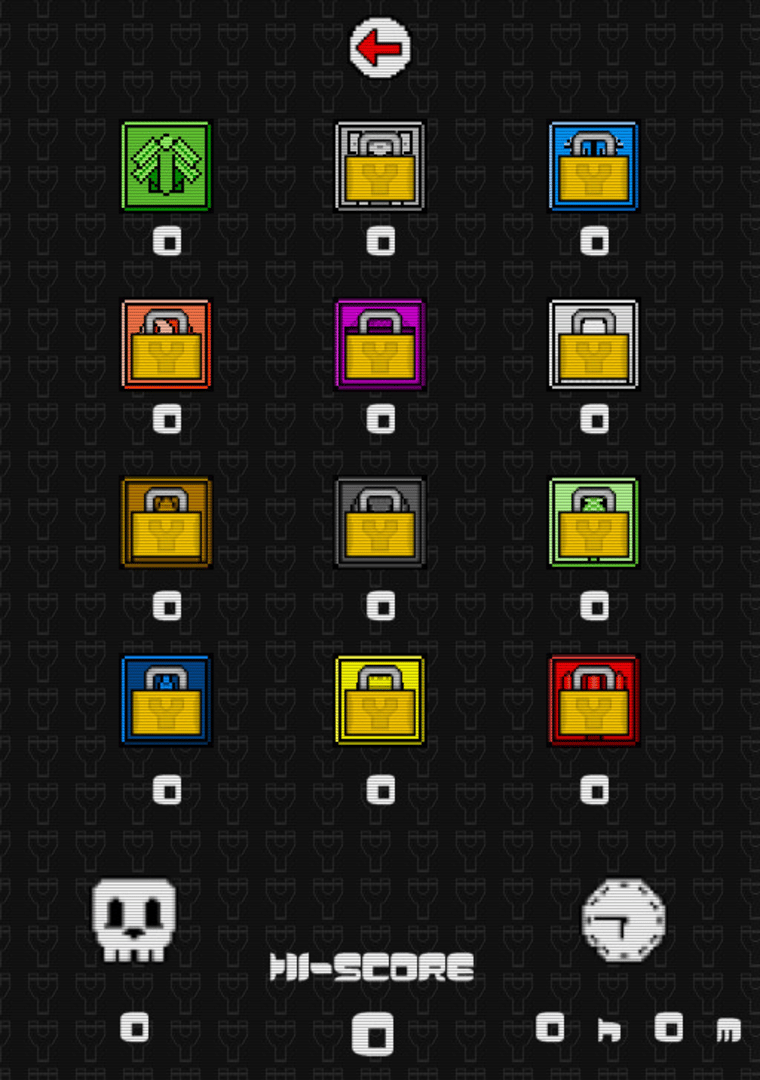Open the locked dark gray tile
This screenshot has height=1080, width=760.
tap(380, 522)
